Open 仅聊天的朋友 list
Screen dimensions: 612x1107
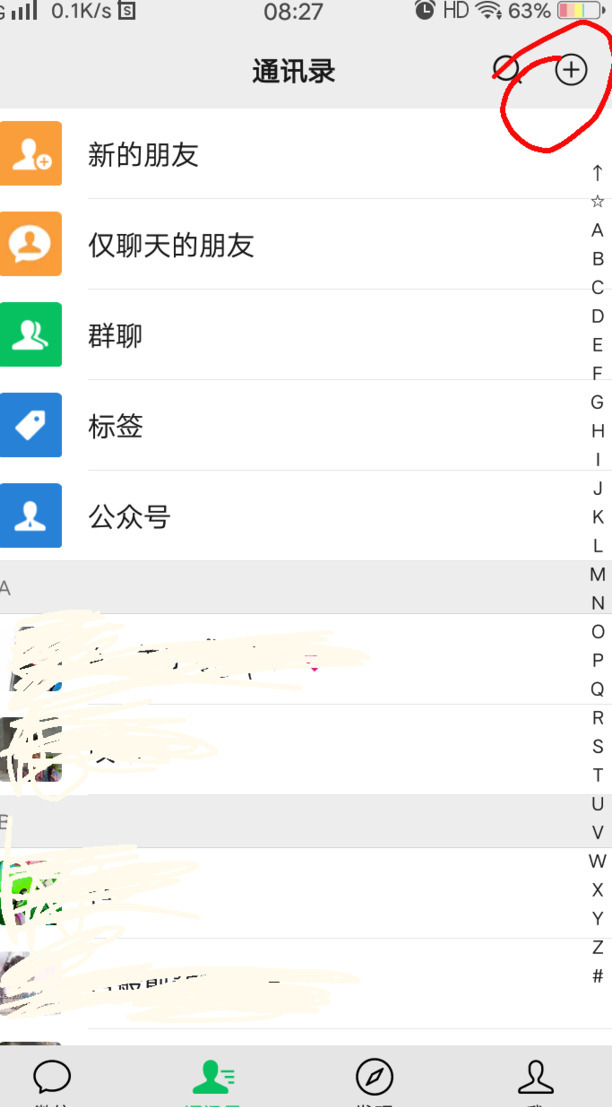coord(306,244)
